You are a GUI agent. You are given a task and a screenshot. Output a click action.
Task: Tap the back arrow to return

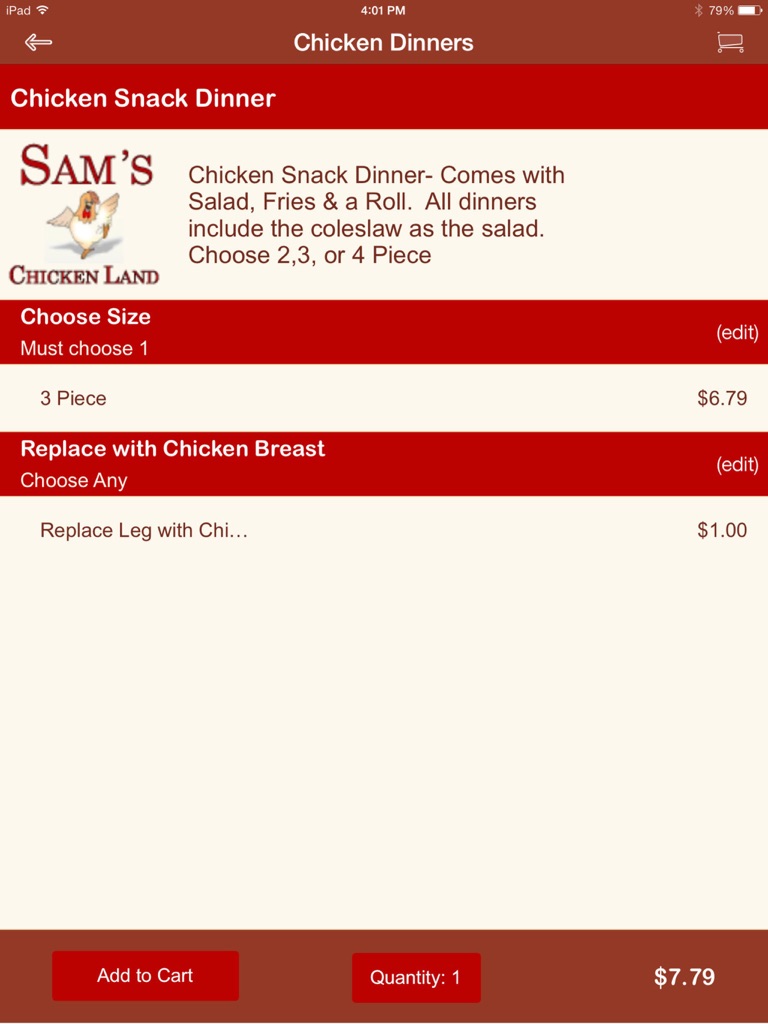(x=37, y=42)
